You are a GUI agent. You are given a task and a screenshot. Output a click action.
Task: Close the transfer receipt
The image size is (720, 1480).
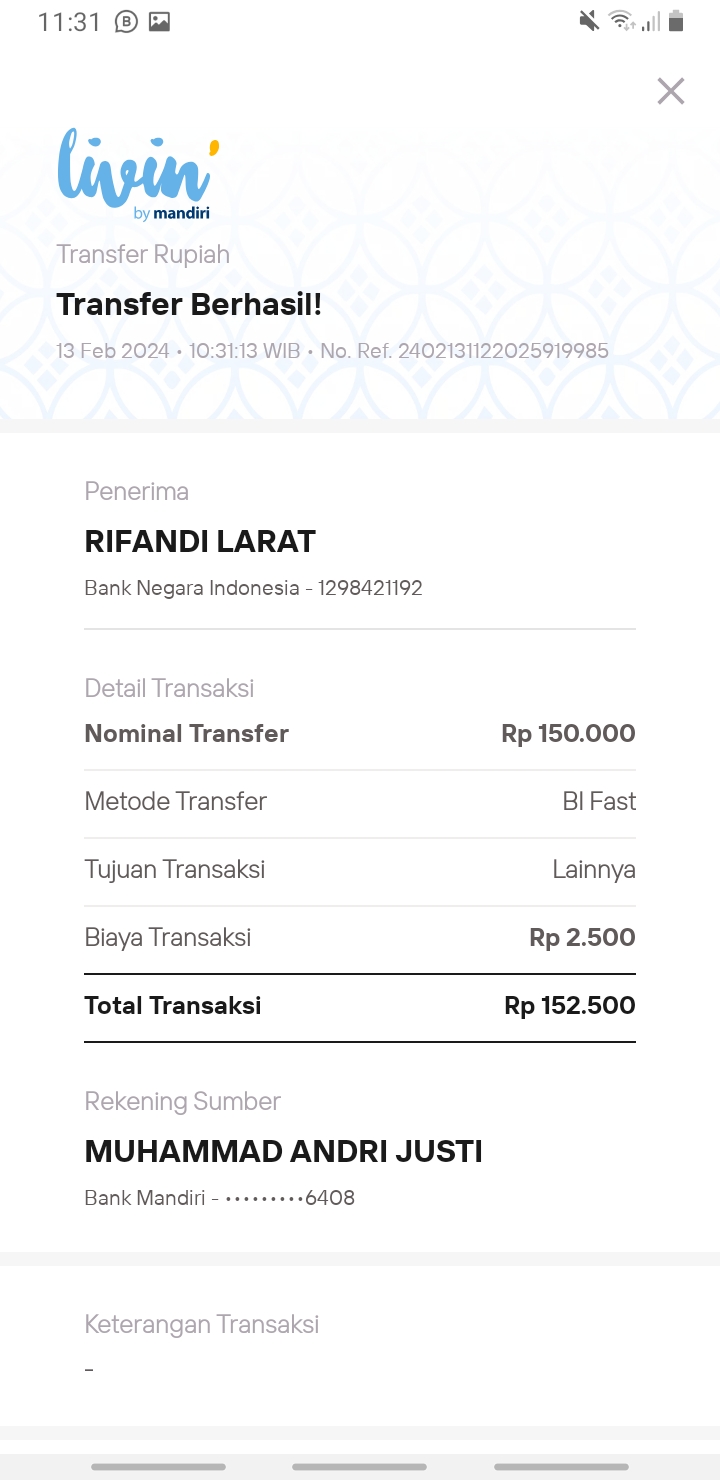point(671,91)
